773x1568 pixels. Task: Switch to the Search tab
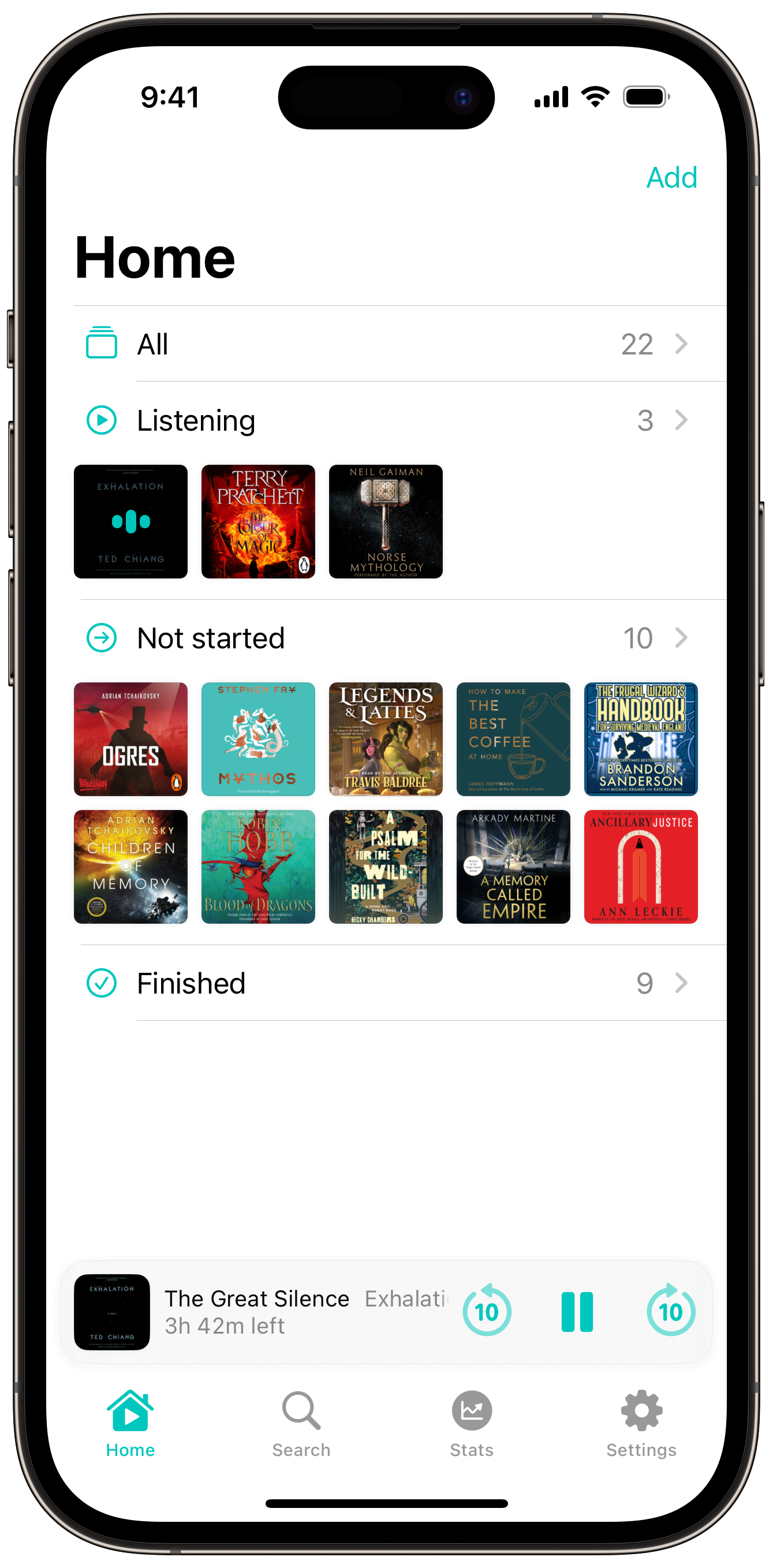[301, 1424]
